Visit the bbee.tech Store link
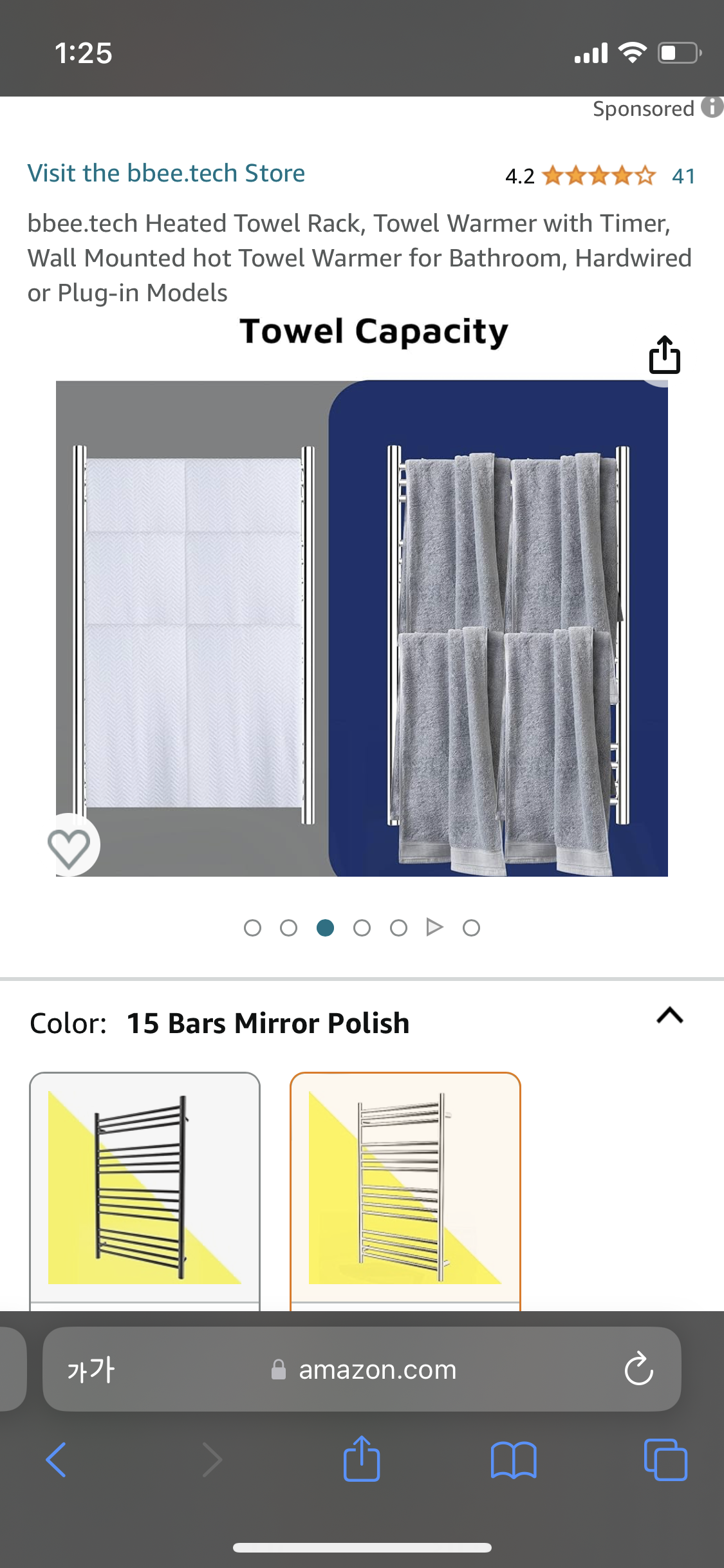724x1568 pixels. coord(166,173)
